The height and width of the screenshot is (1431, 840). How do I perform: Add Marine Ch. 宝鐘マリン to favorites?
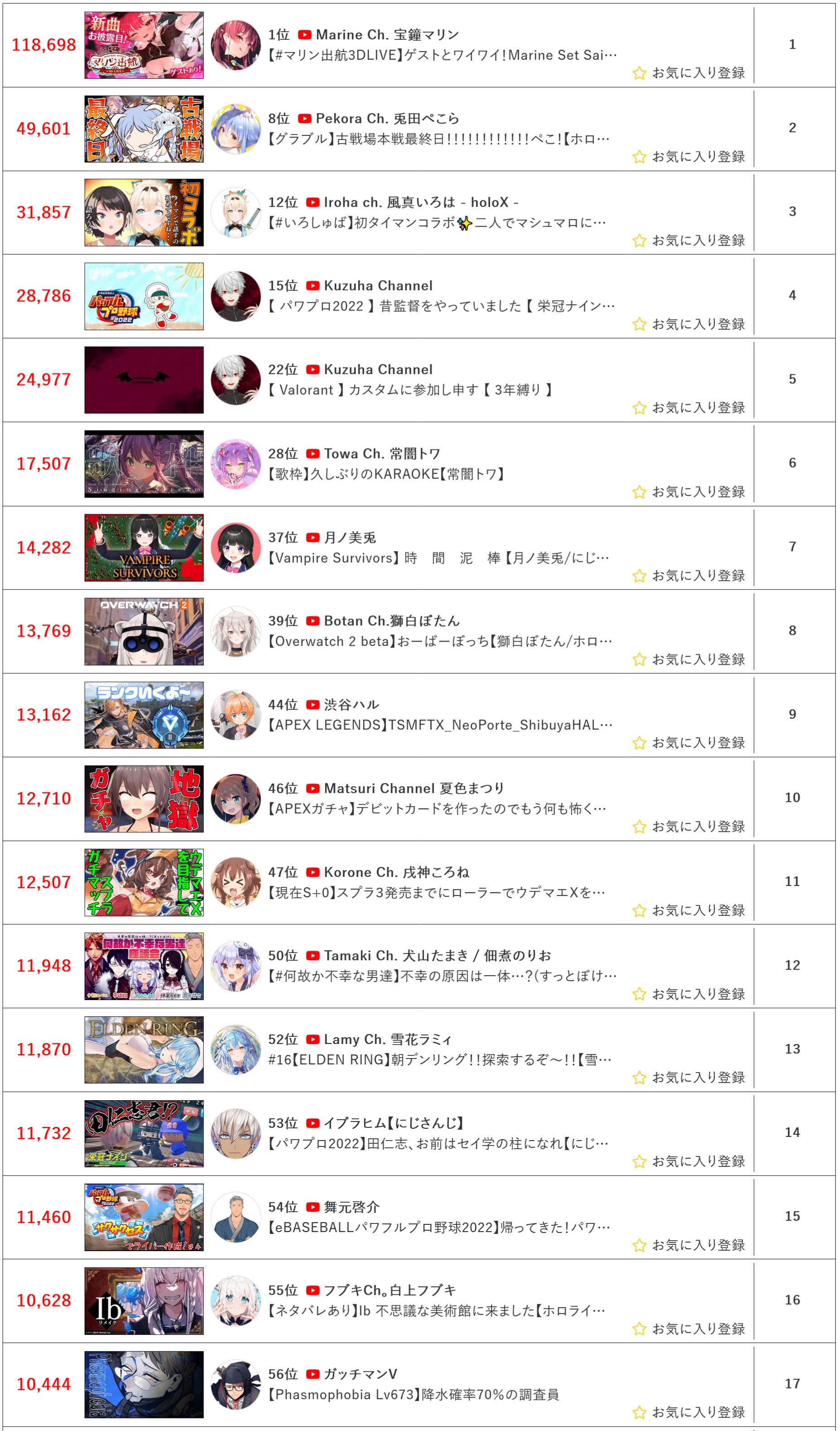(689, 73)
